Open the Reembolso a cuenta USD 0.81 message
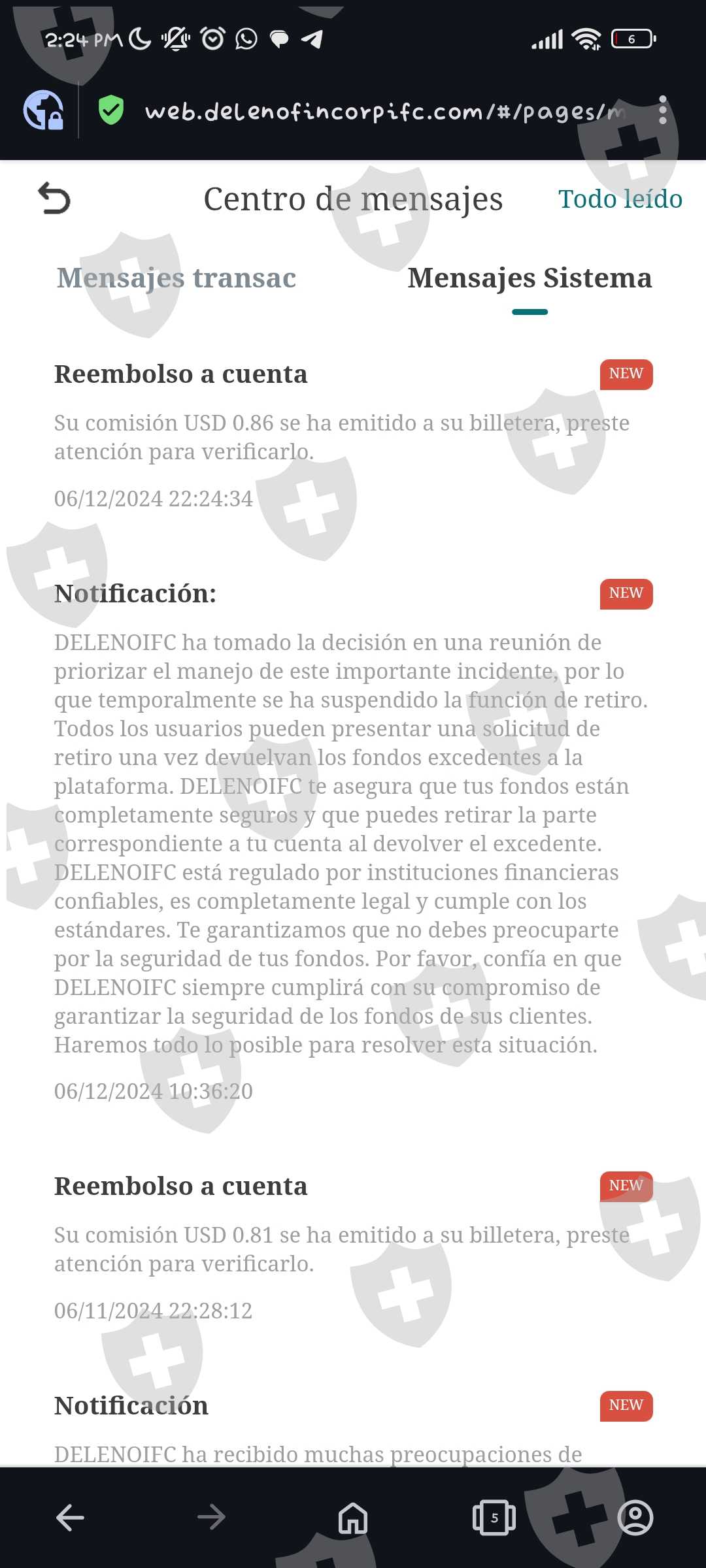Image resolution: width=706 pixels, height=1568 pixels. click(353, 1247)
